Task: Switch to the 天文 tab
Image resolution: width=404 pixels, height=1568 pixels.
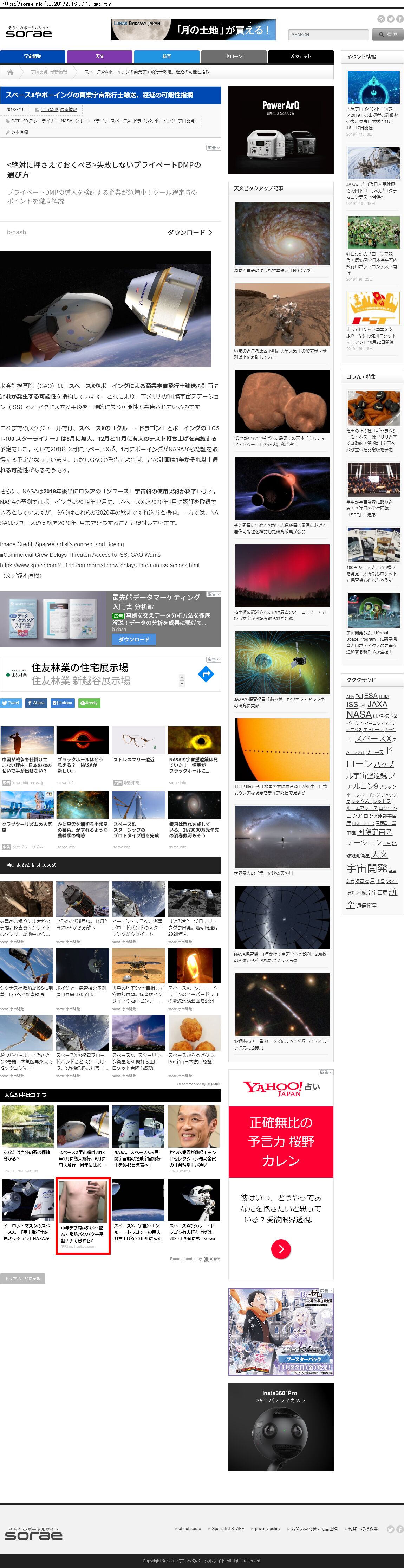Action: pos(100,57)
